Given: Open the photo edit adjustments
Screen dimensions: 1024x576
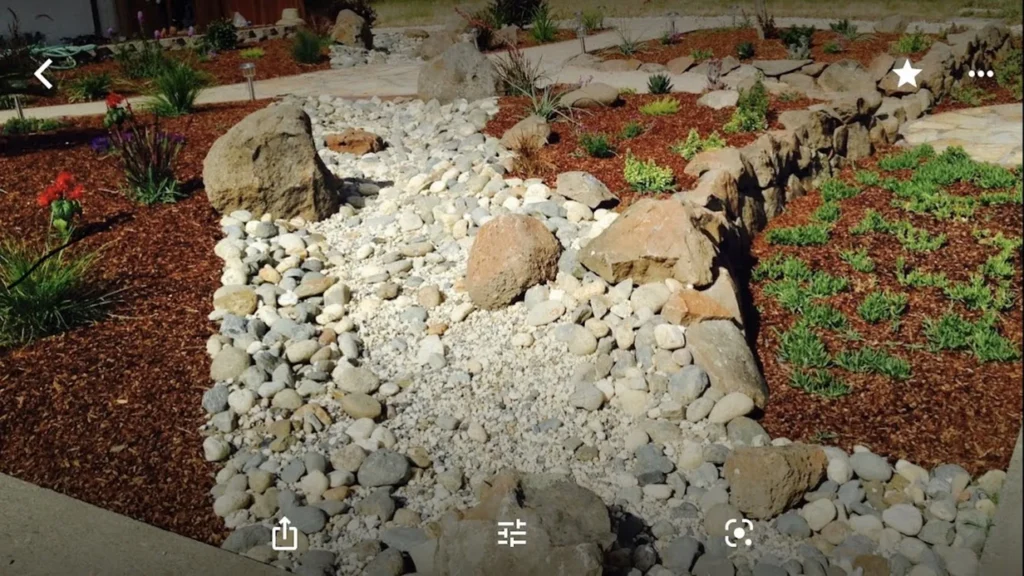Looking at the screenshot, I should [512, 533].
